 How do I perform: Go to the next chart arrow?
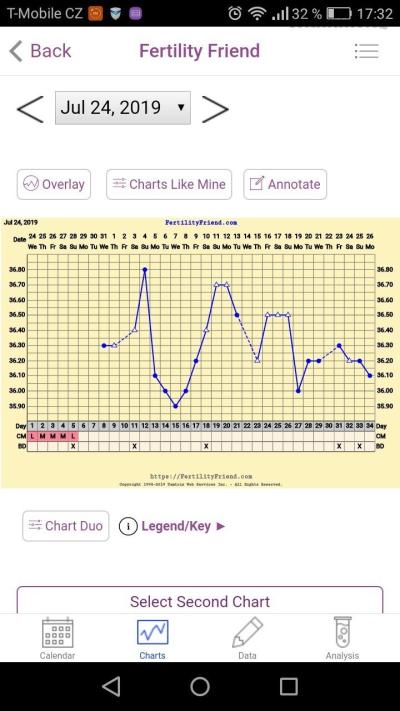click(215, 109)
